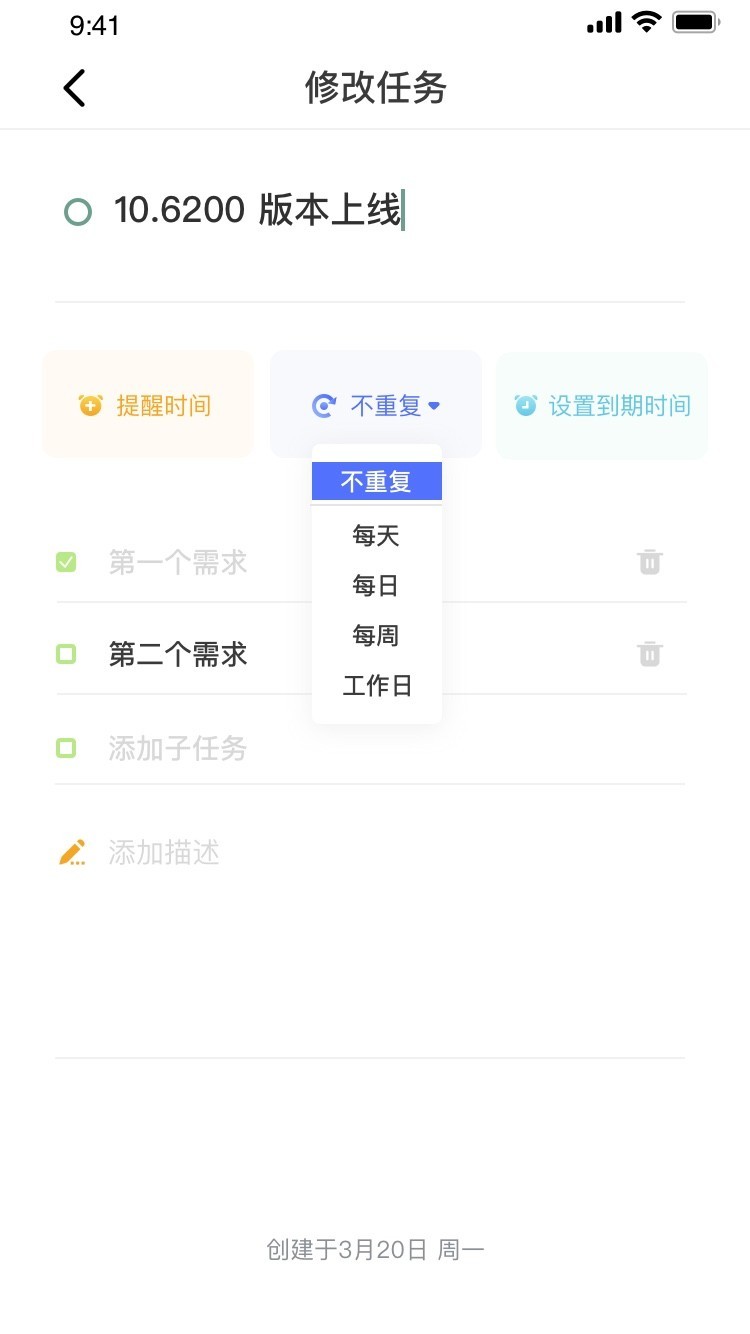
Task: Click the empty checkbox next to 添加子任务
Action: coord(66,748)
